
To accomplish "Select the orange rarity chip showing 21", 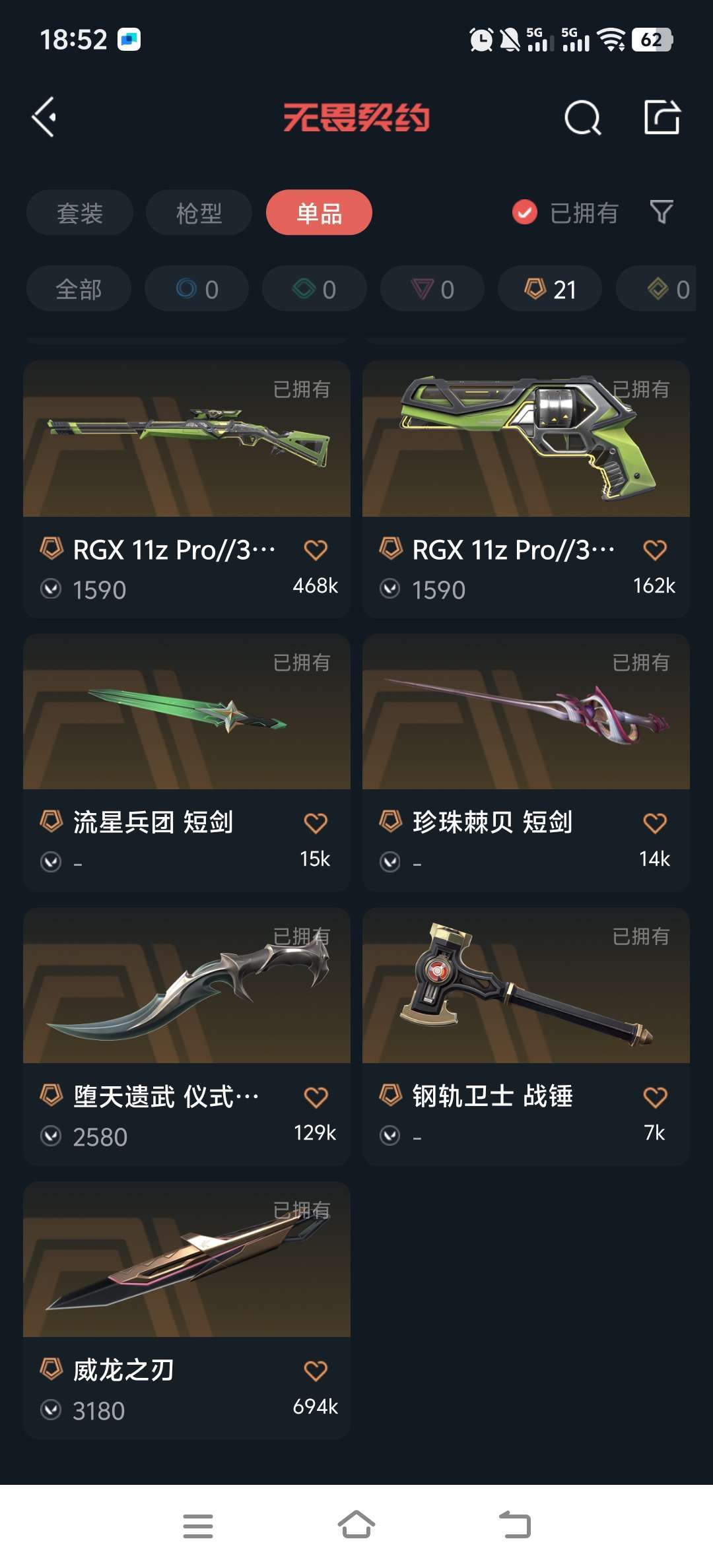I will [x=550, y=288].
